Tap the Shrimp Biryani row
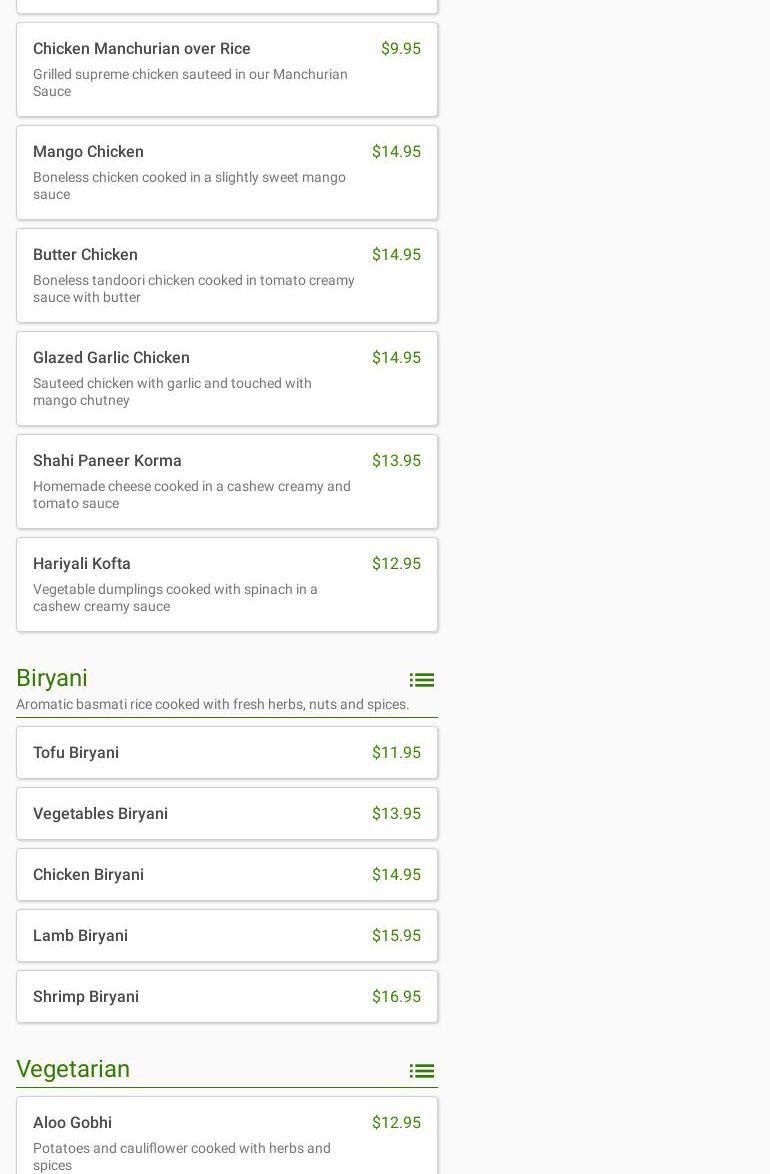Image resolution: width=770 pixels, height=1174 pixels. [226, 996]
